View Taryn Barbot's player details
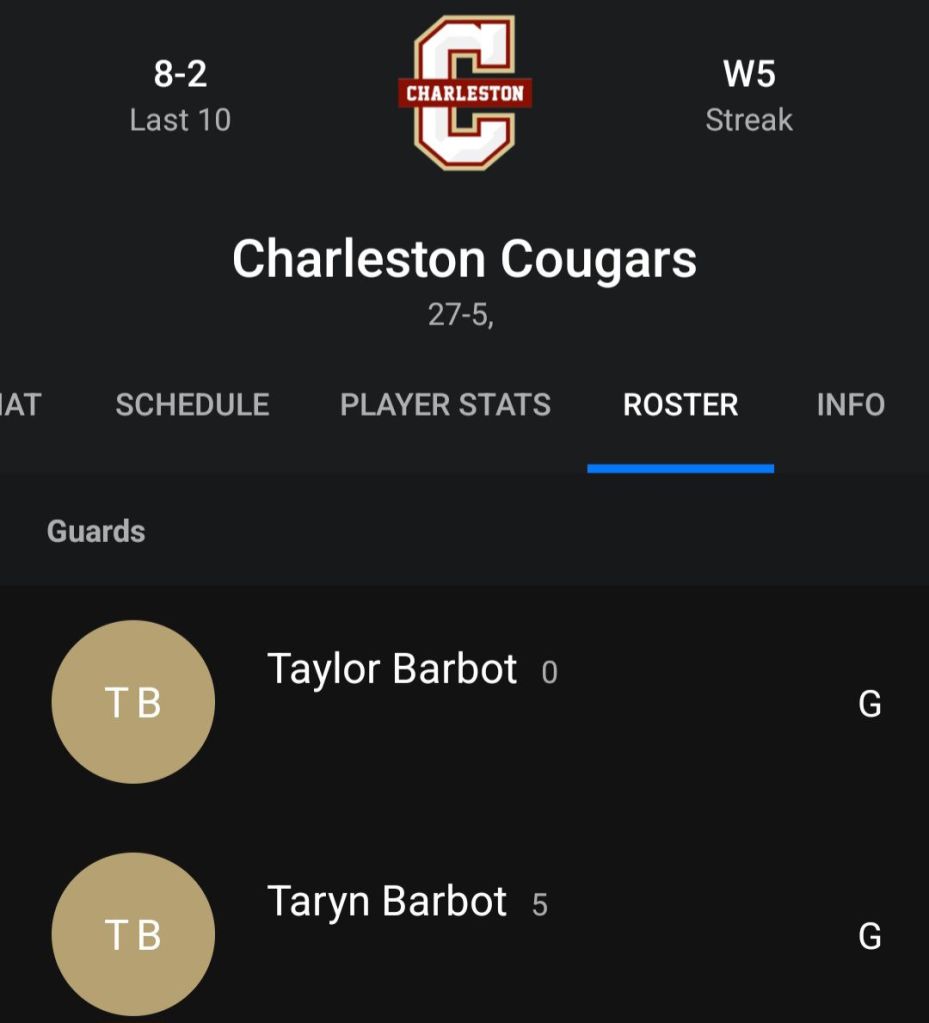 click(387, 903)
